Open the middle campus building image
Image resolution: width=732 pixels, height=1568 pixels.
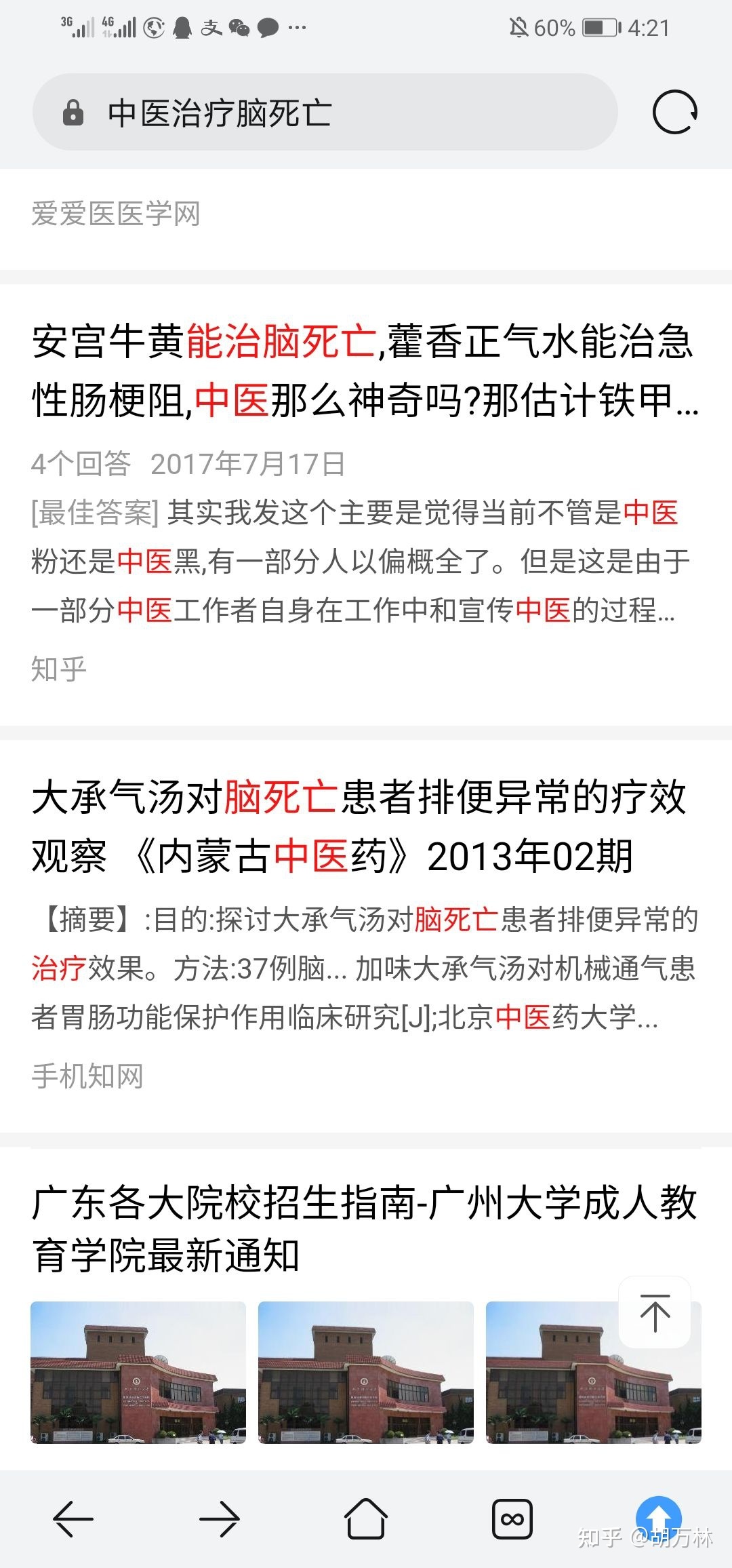[366, 1372]
